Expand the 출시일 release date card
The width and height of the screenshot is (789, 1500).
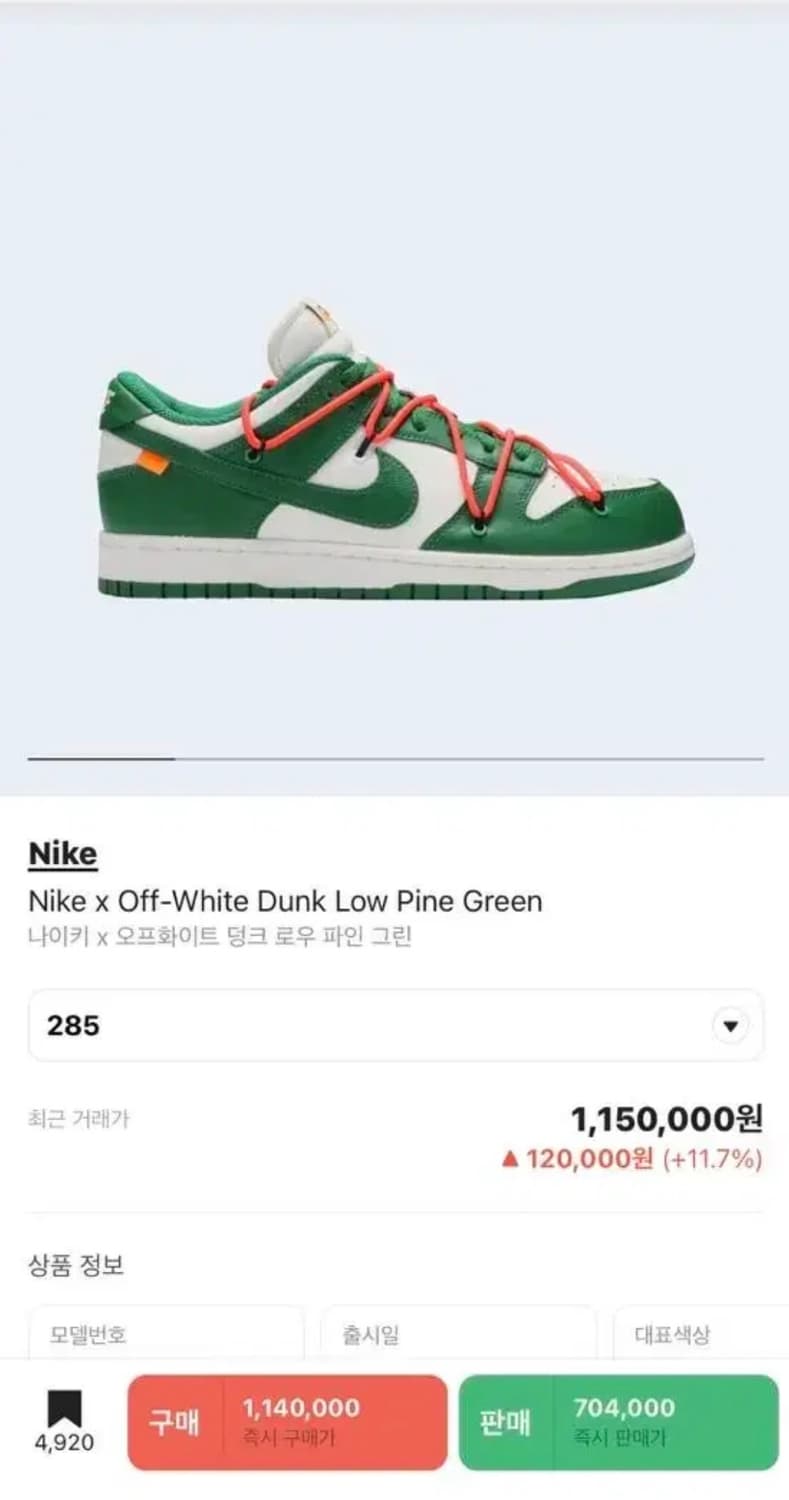[459, 1333]
